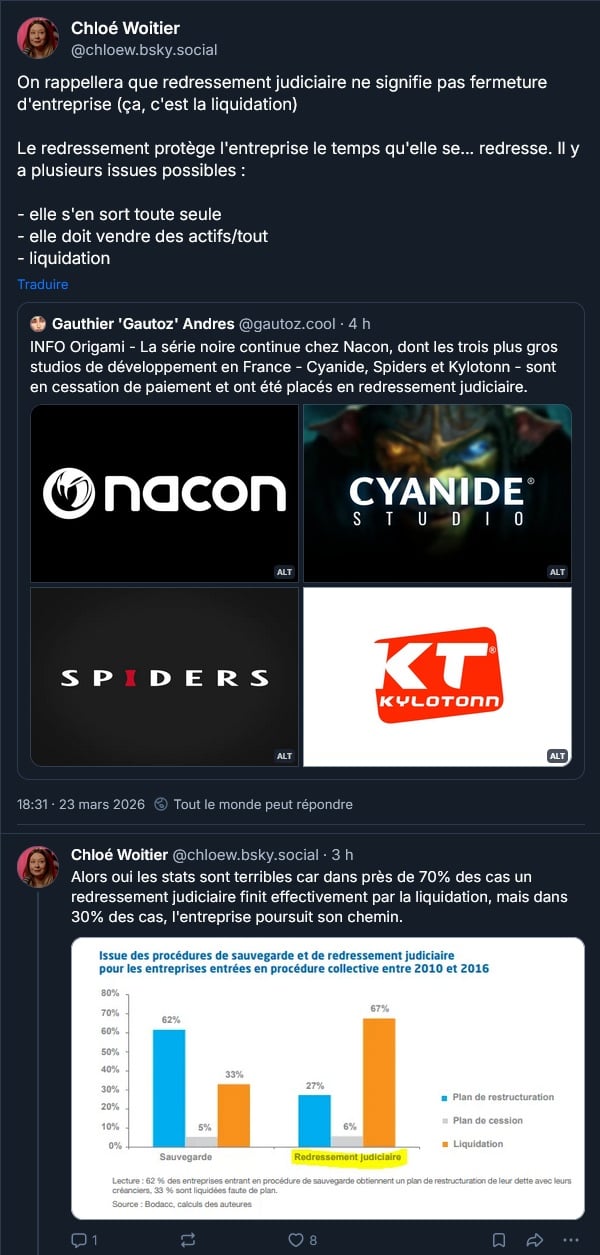View the Nacon logo image
The width and height of the screenshot is (600, 1255).
165,493
